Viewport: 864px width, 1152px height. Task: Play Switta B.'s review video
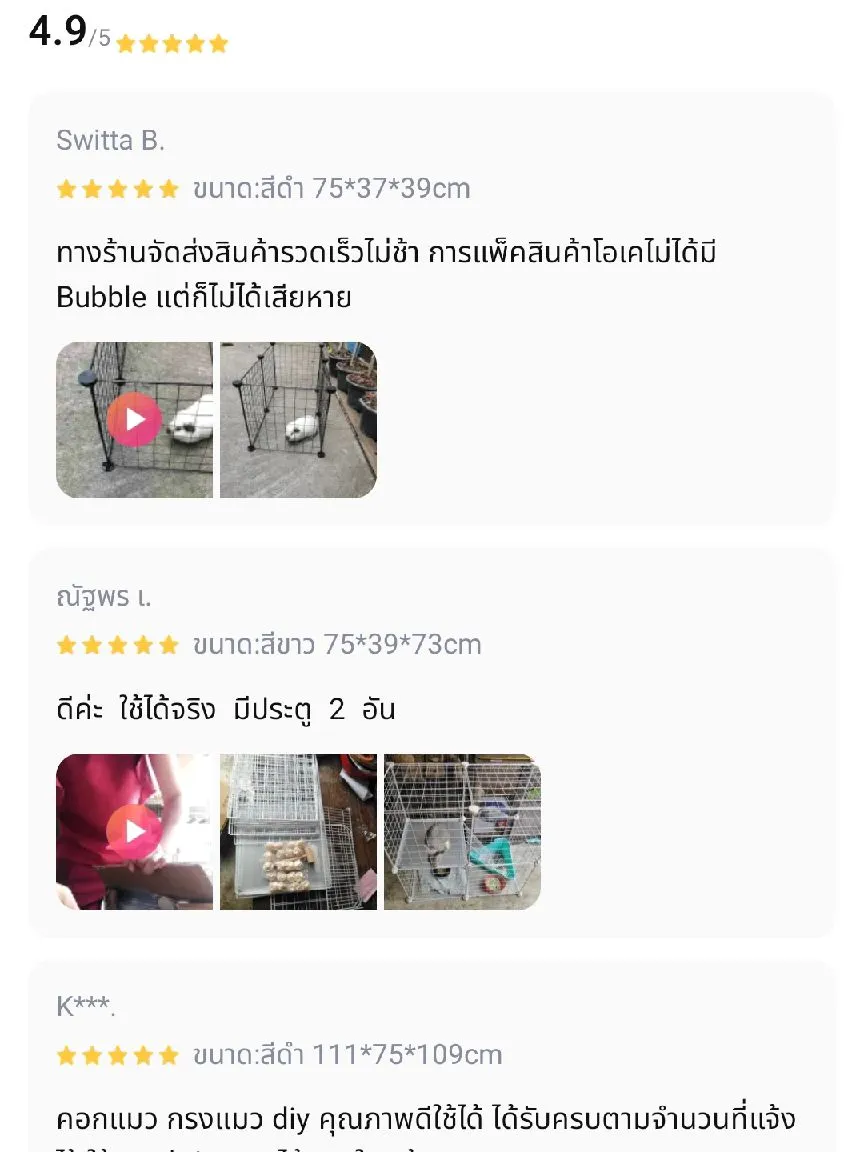pos(135,419)
